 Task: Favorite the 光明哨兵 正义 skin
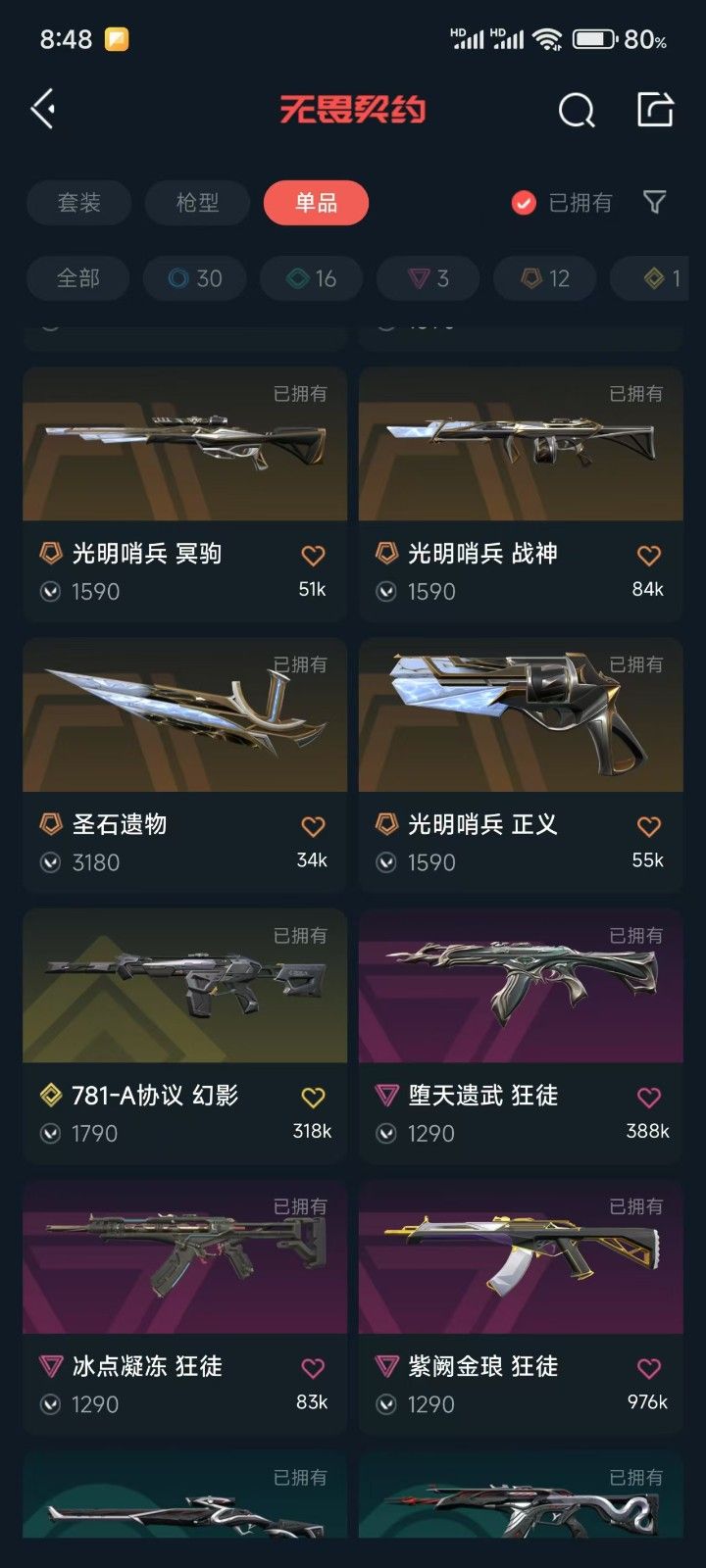(x=648, y=826)
